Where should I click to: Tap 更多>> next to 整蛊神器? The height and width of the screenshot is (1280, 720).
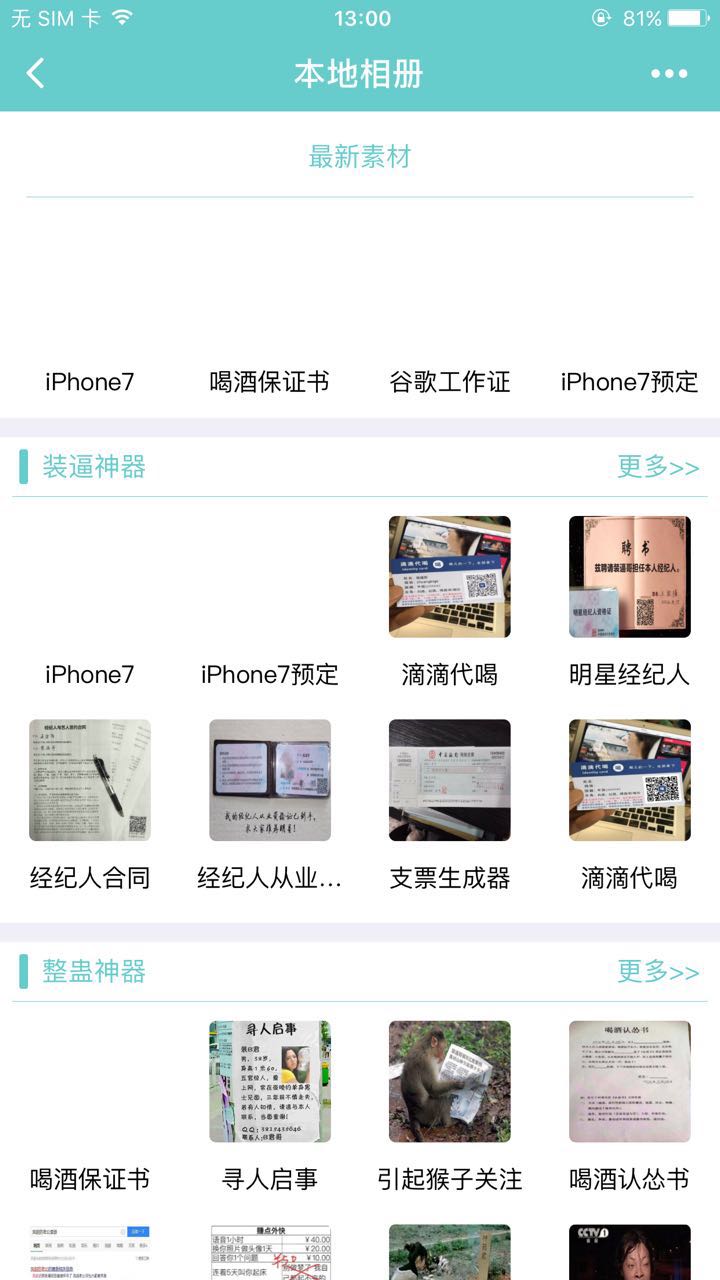657,971
